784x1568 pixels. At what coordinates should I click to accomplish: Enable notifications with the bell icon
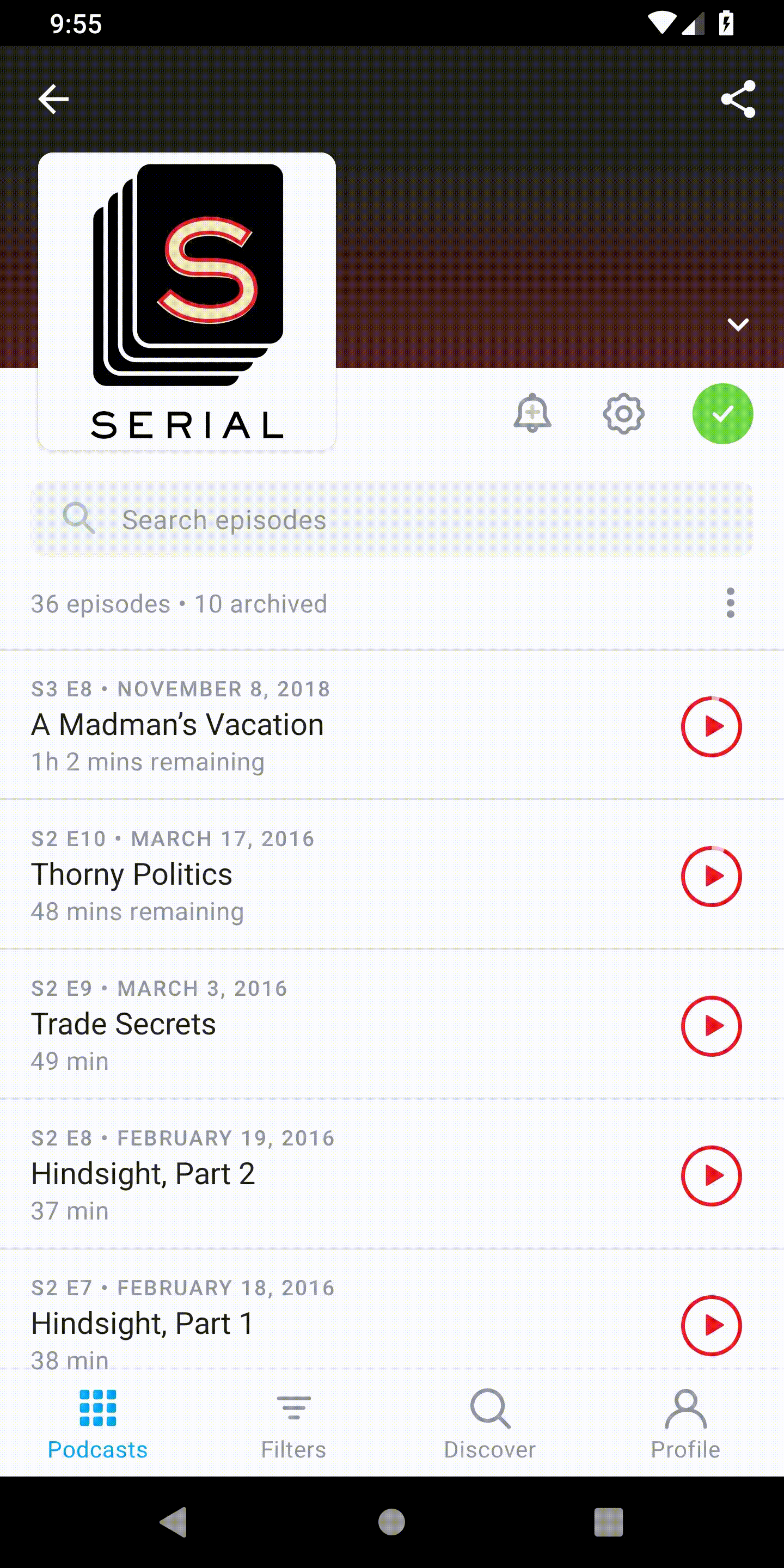click(x=532, y=414)
